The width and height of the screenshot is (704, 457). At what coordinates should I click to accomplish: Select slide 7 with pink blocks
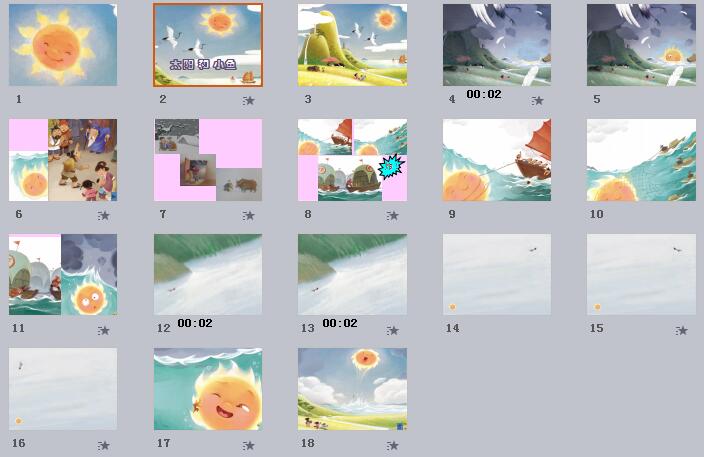(x=208, y=160)
